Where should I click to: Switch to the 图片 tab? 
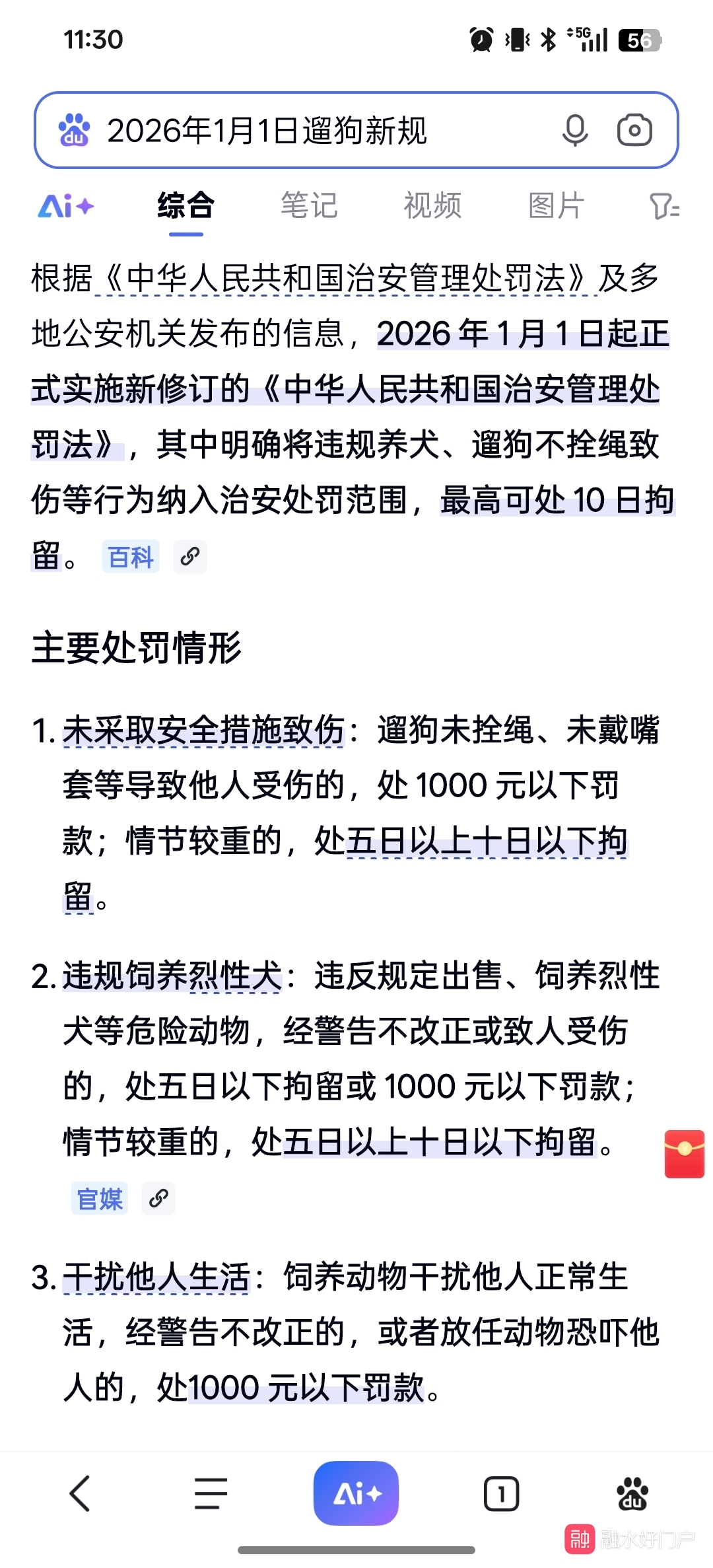pyautogui.click(x=556, y=206)
